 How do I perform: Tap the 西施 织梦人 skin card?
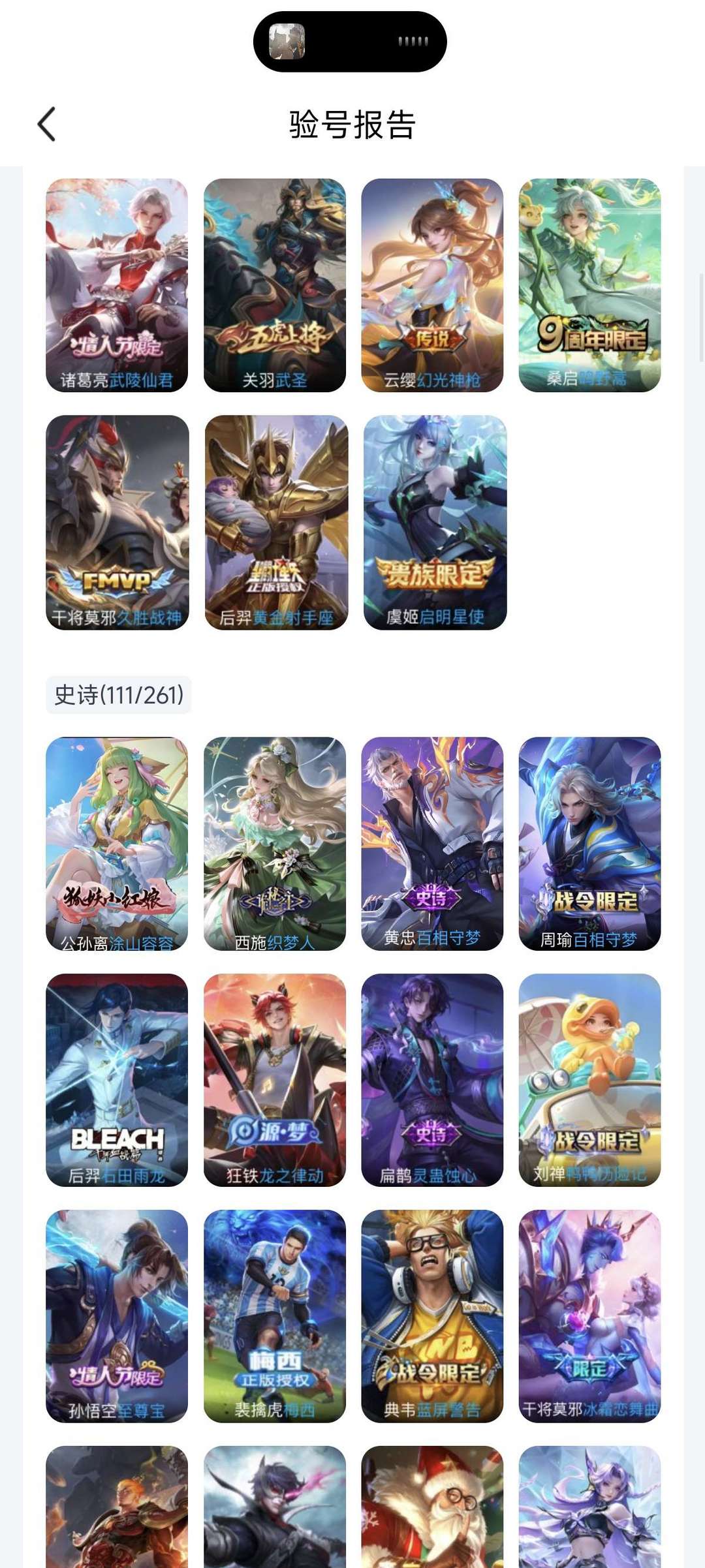pos(275,844)
